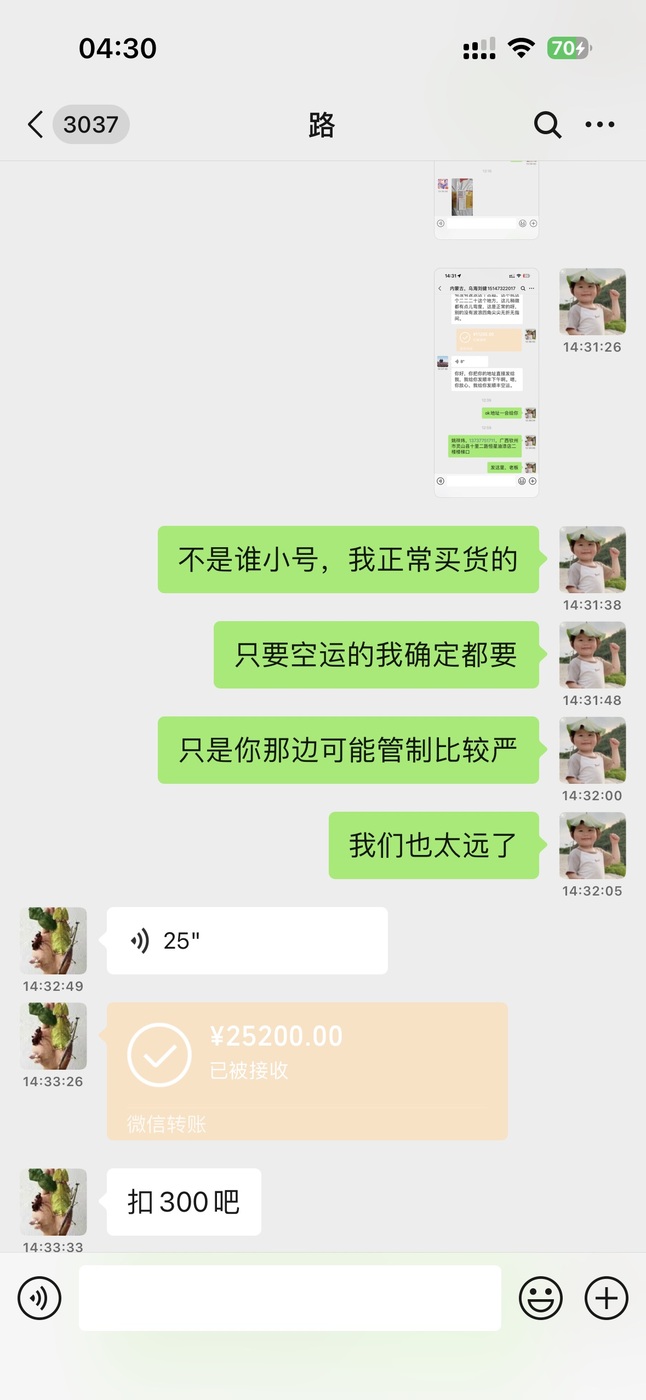This screenshot has width=646, height=1400.
Task: Search within this chat
Action: (x=547, y=125)
